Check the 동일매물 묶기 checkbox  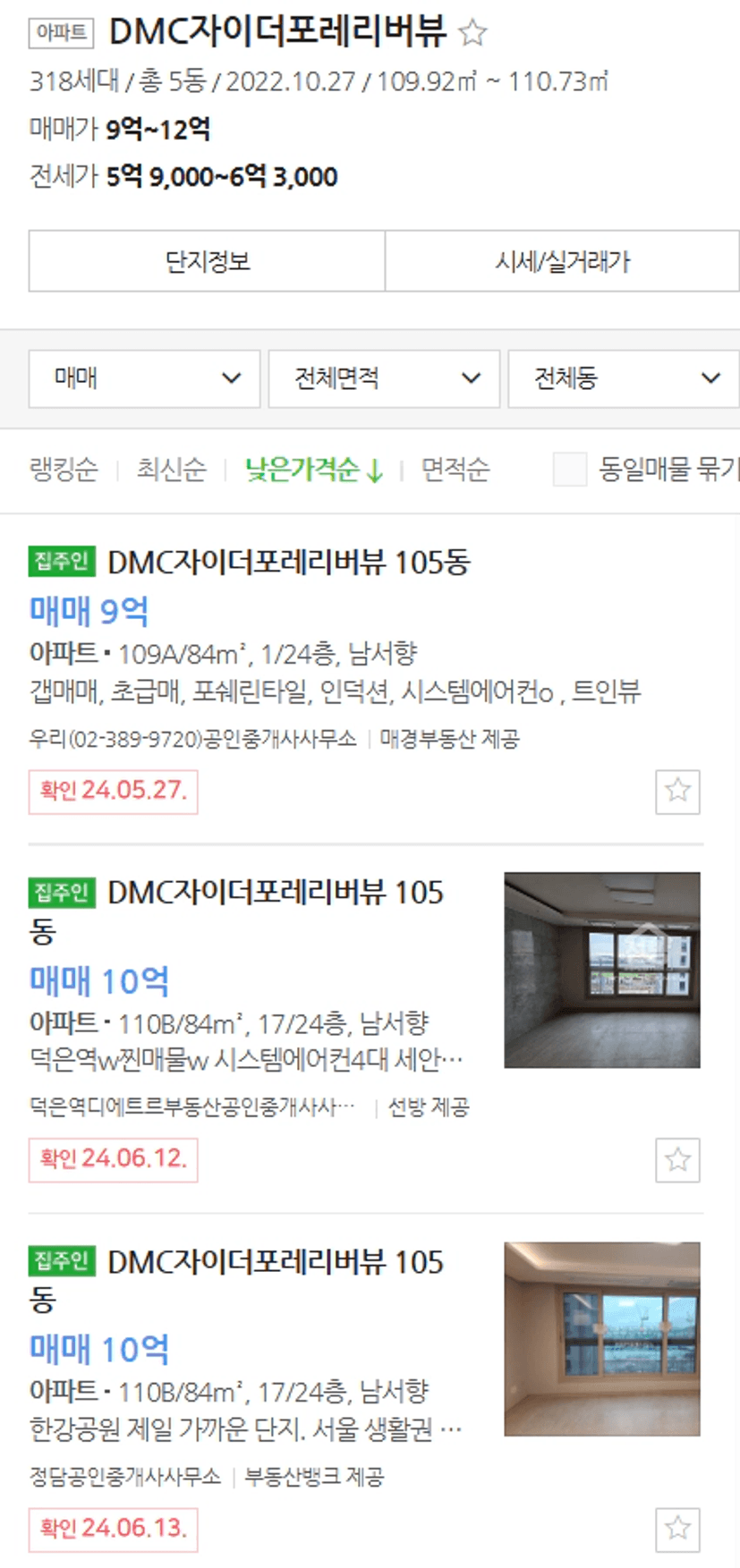pos(570,469)
